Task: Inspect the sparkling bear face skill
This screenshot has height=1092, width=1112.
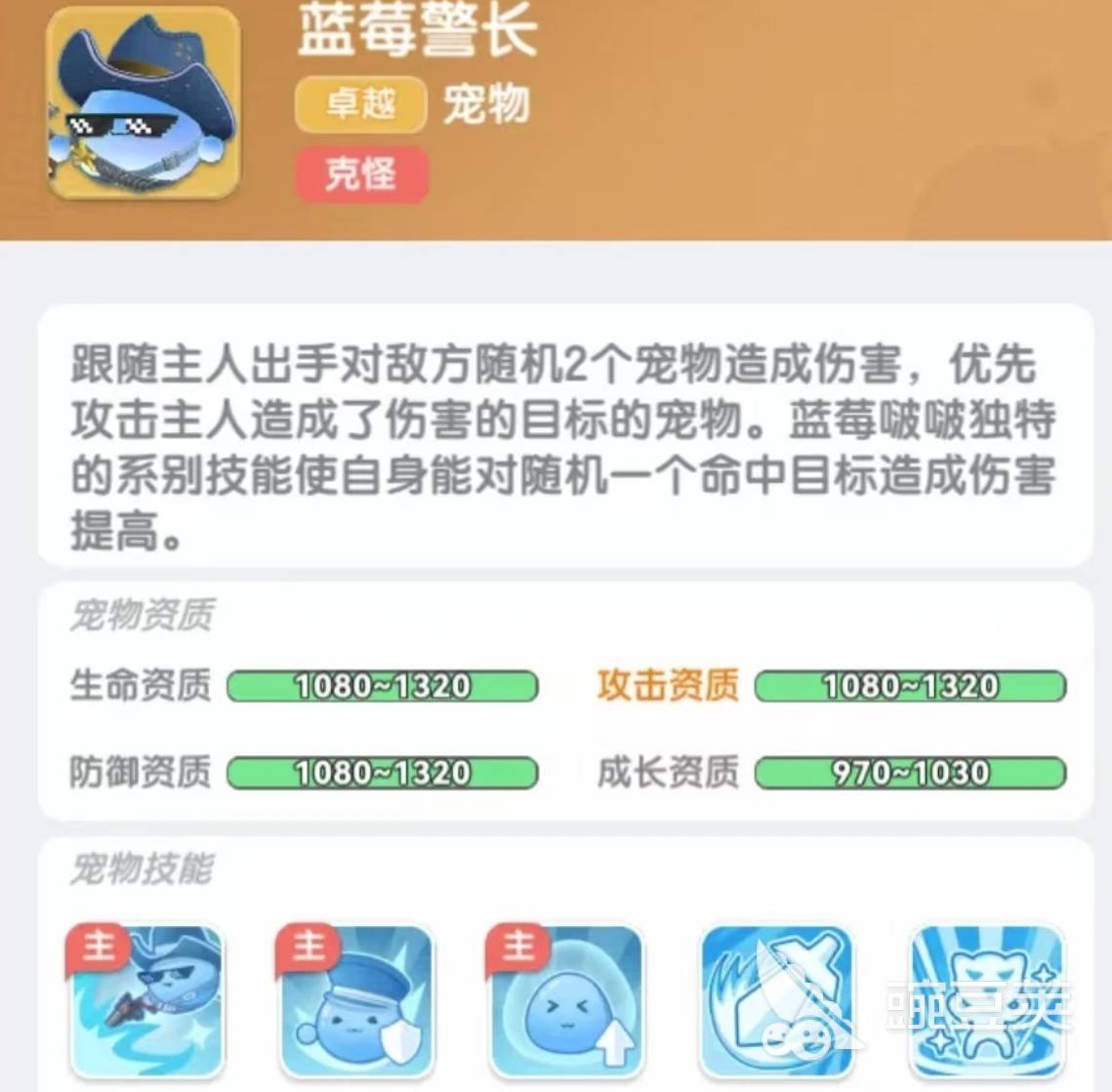Action: click(987, 1001)
